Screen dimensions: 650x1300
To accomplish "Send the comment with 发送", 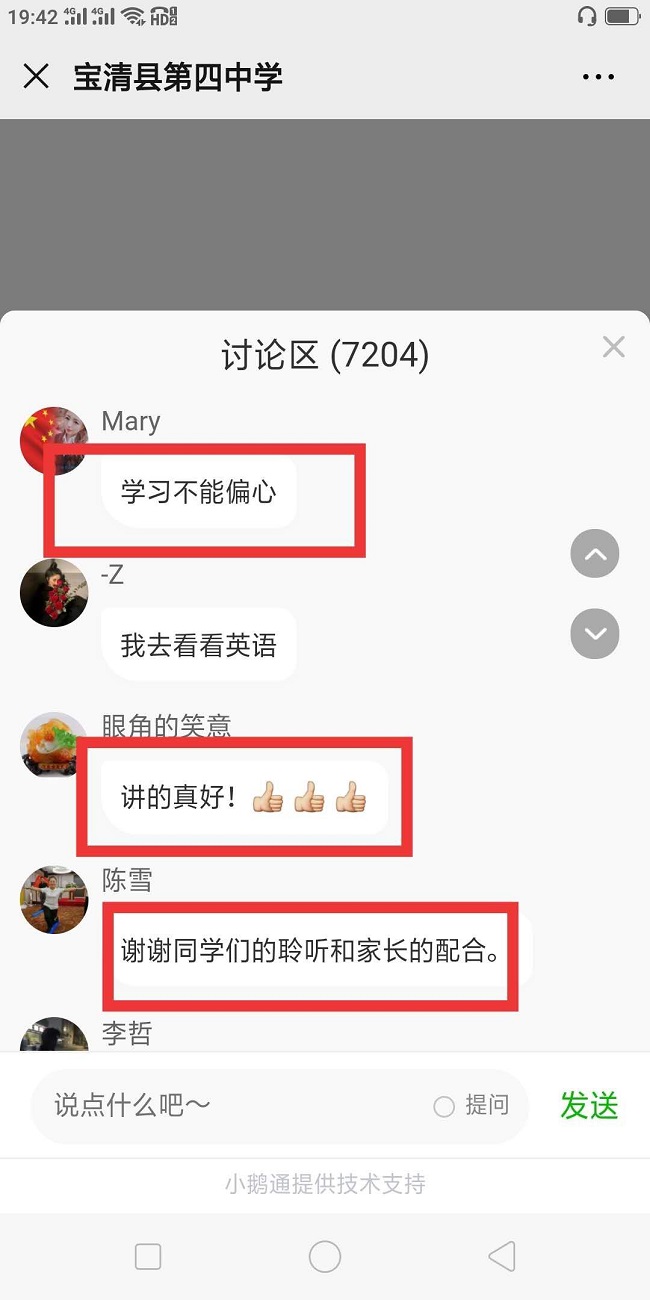I will tap(589, 1105).
